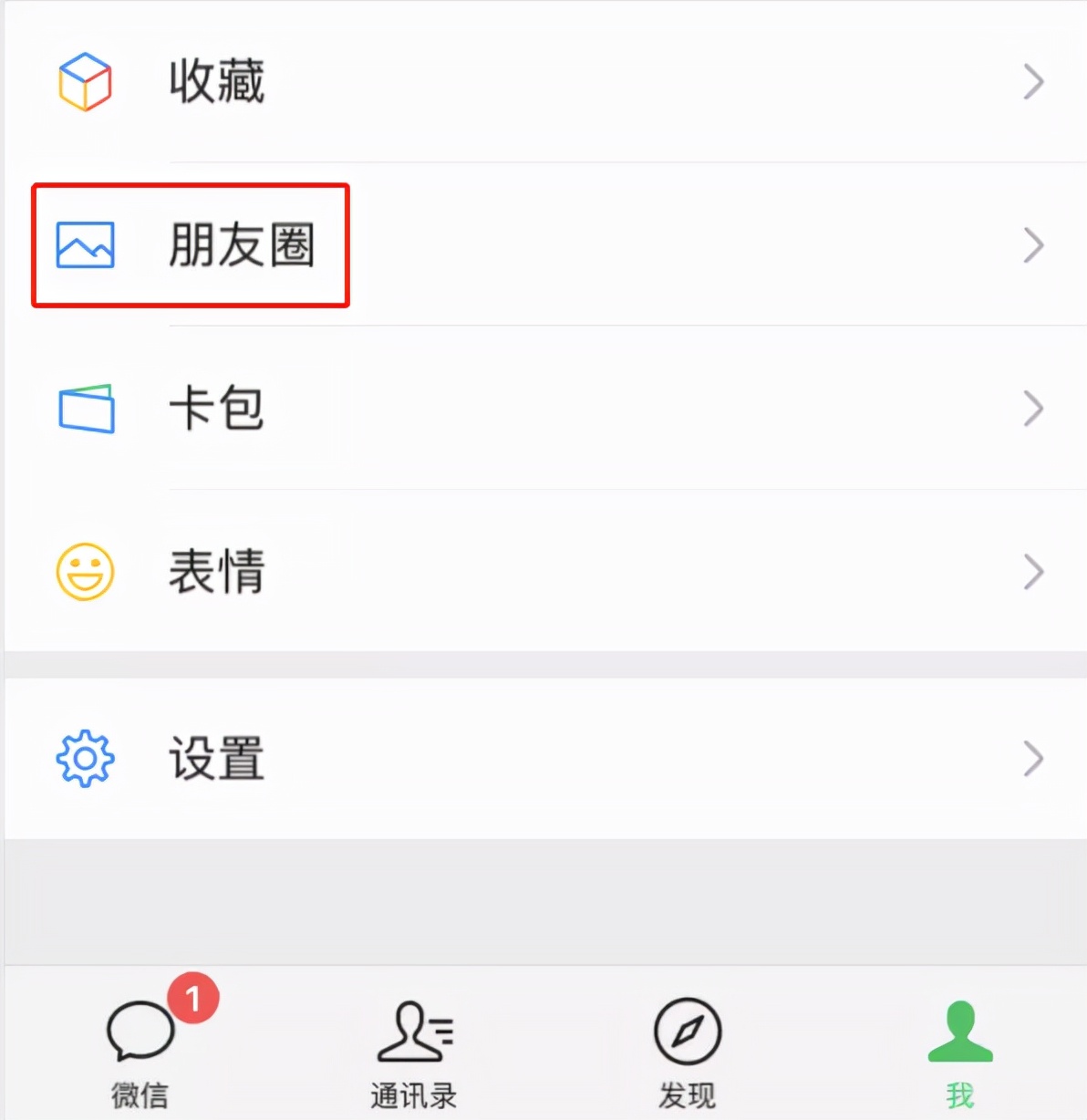This screenshot has height=1120, width=1087.
Task: Open the Settings (设置) menu entry
Action: (x=216, y=758)
